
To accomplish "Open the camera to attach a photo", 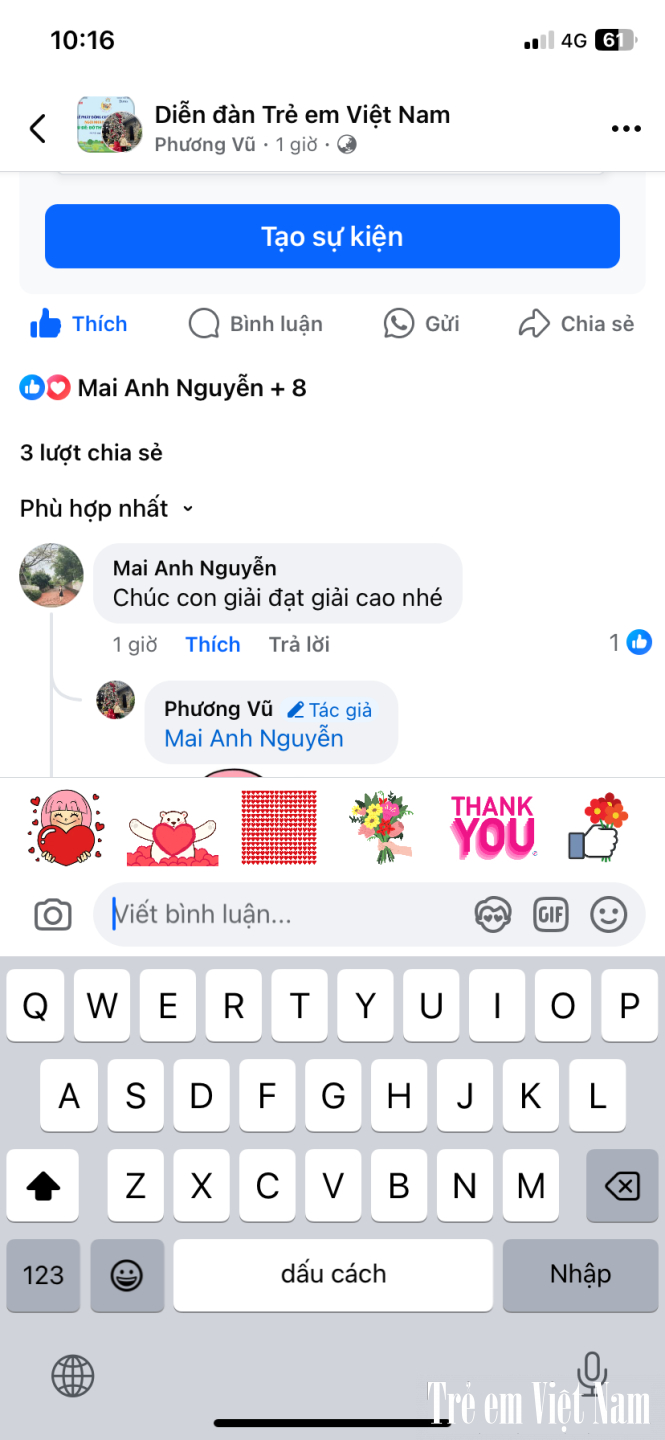I will [52, 914].
